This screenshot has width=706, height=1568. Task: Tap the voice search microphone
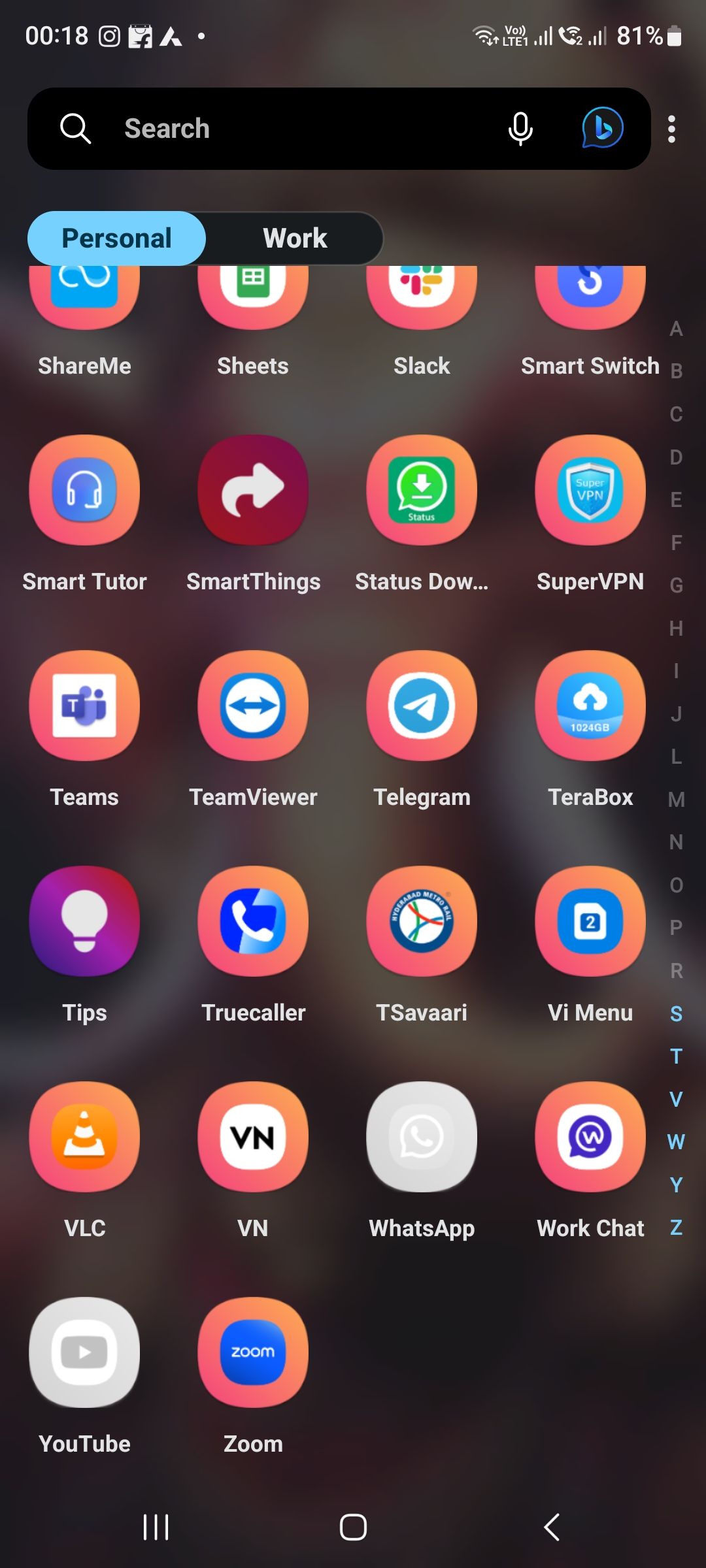(520, 128)
